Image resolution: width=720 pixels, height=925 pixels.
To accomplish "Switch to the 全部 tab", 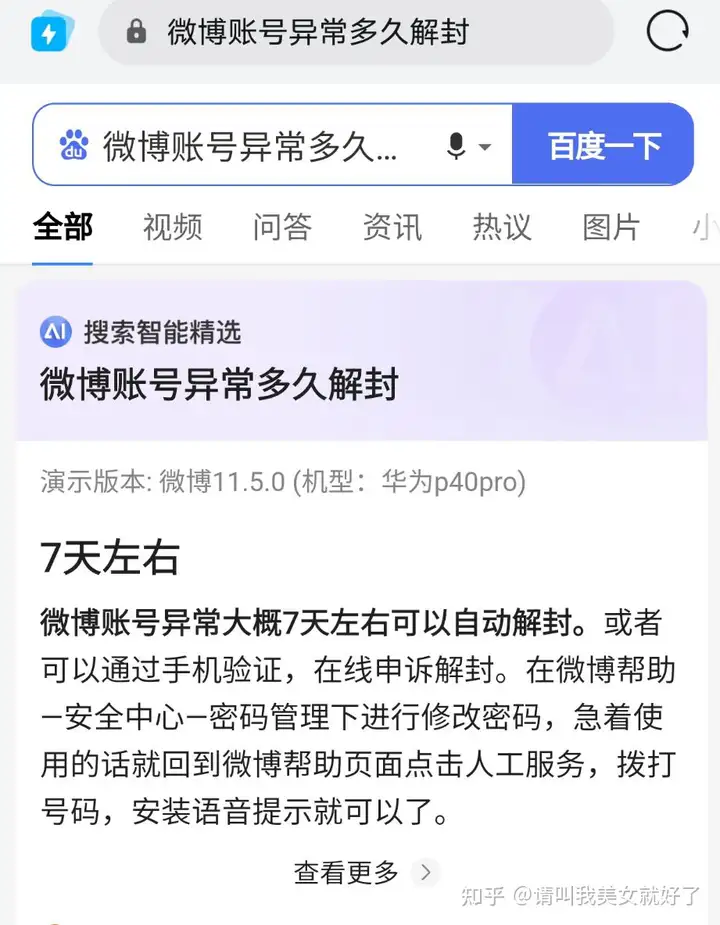I will (x=62, y=227).
